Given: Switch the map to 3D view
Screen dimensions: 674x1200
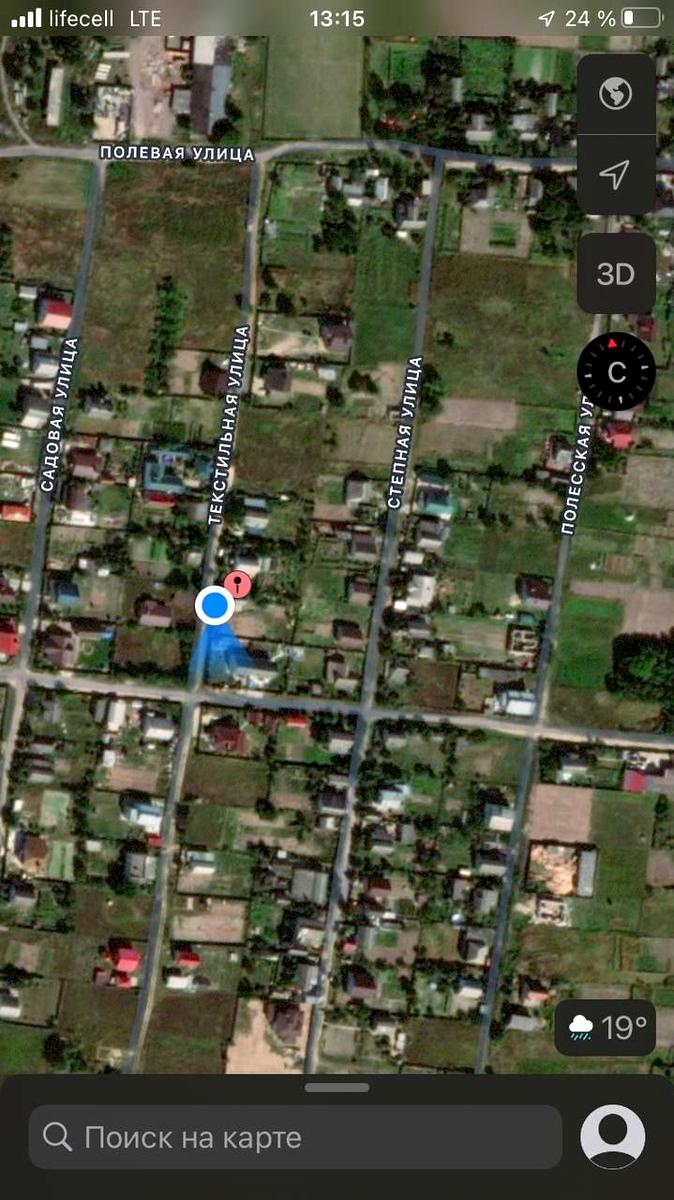Looking at the screenshot, I should coord(615,274).
